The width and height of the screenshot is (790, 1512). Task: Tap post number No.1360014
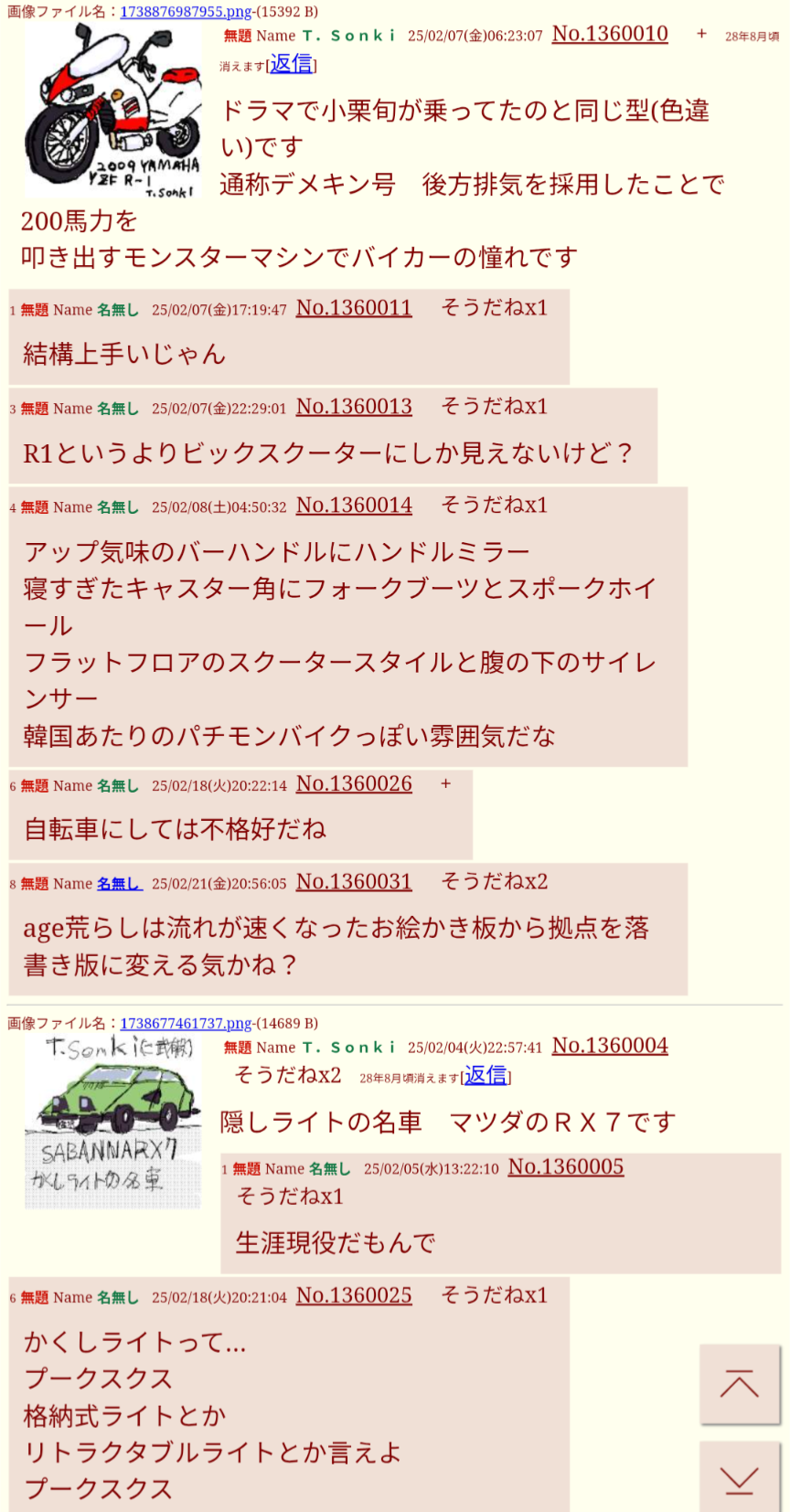pyautogui.click(x=354, y=506)
